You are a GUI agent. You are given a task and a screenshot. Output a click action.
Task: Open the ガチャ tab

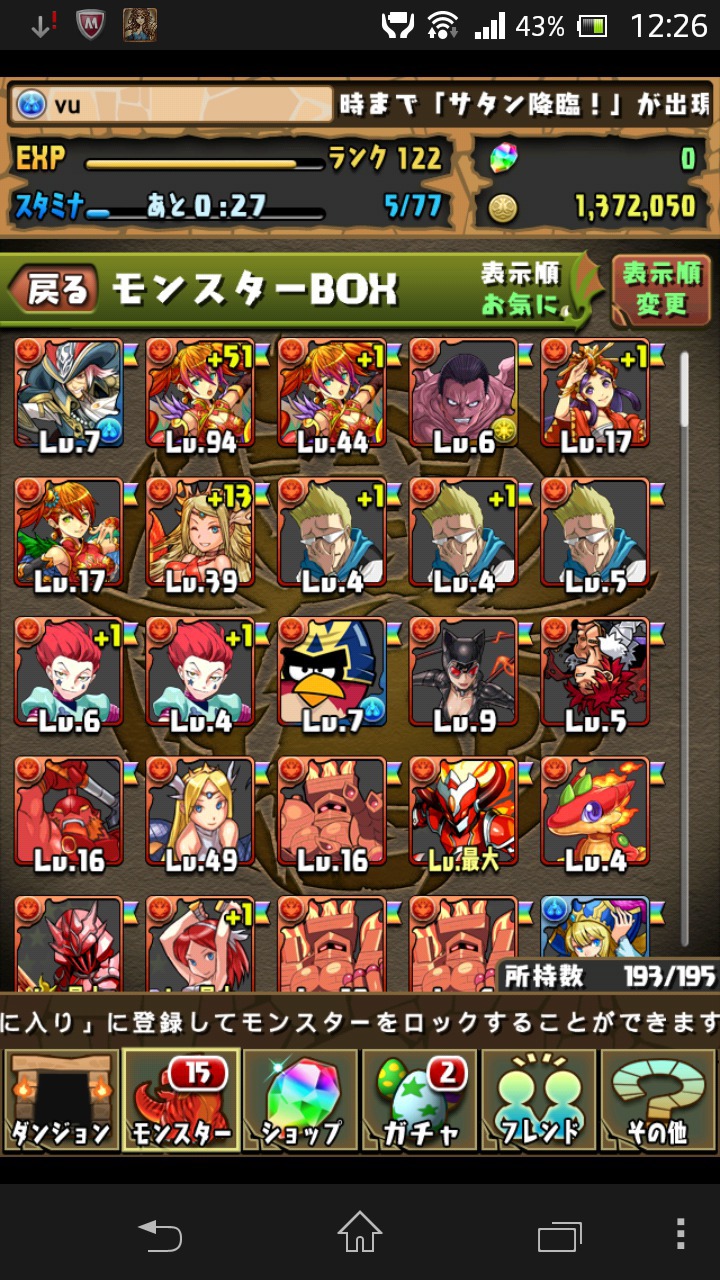[419, 1099]
